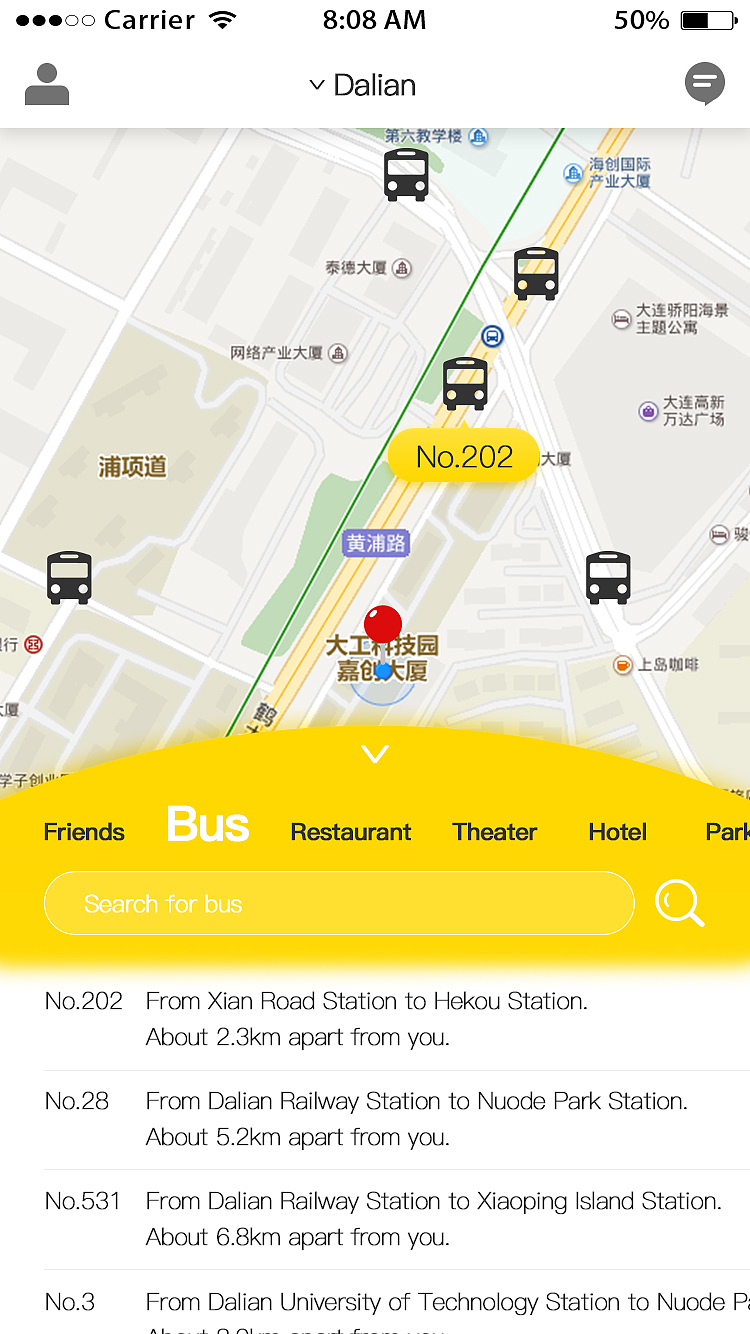Screen dimensions: 750x1334
Task: Tap the magnifier to search for a bus
Action: tap(679, 903)
